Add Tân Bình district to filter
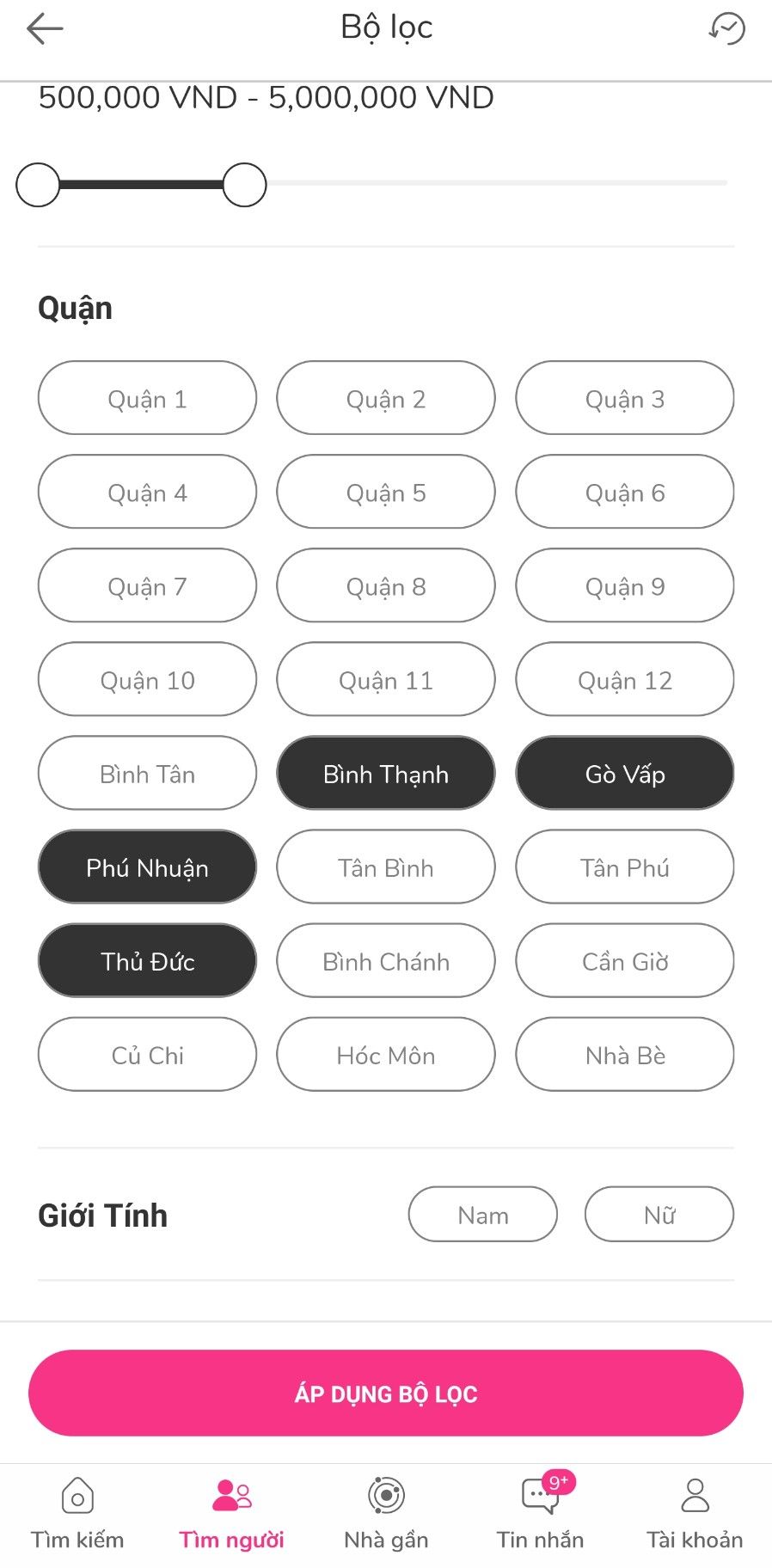Viewport: 772px width, 1568px height. tap(386, 867)
